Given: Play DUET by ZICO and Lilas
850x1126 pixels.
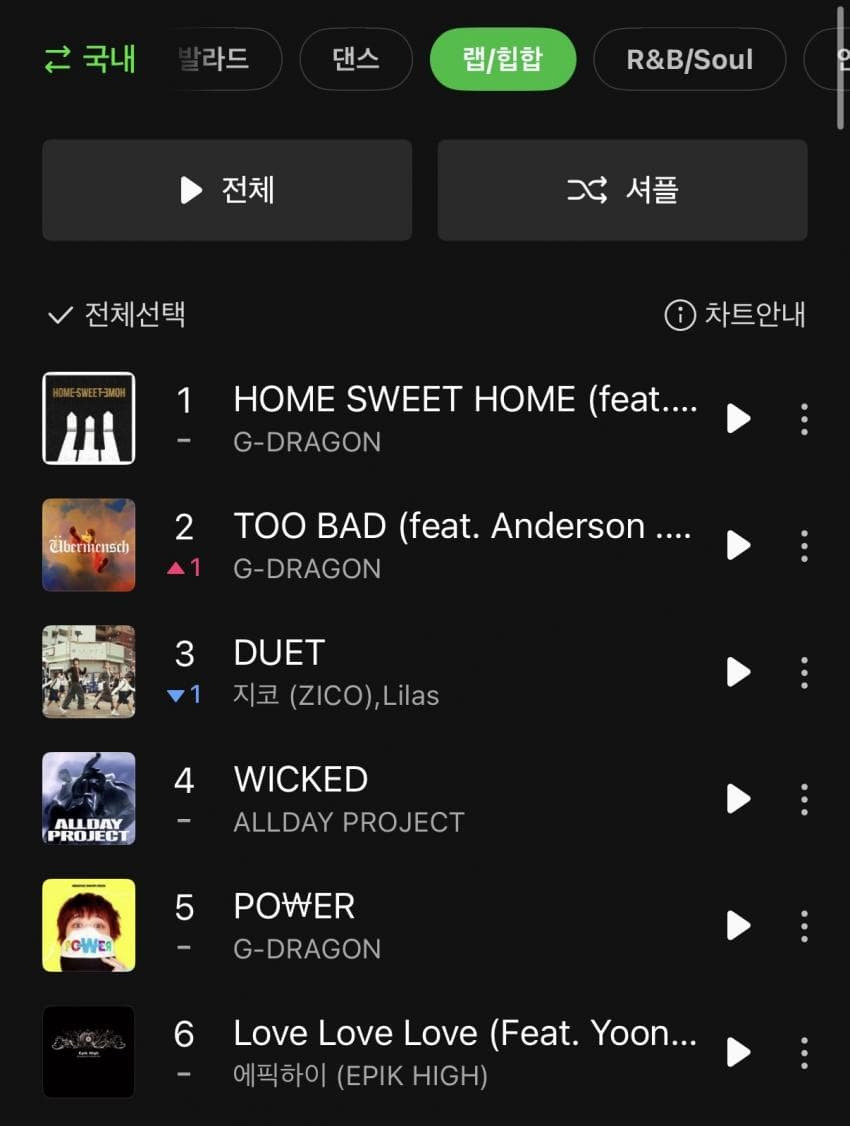Looking at the screenshot, I should (738, 672).
